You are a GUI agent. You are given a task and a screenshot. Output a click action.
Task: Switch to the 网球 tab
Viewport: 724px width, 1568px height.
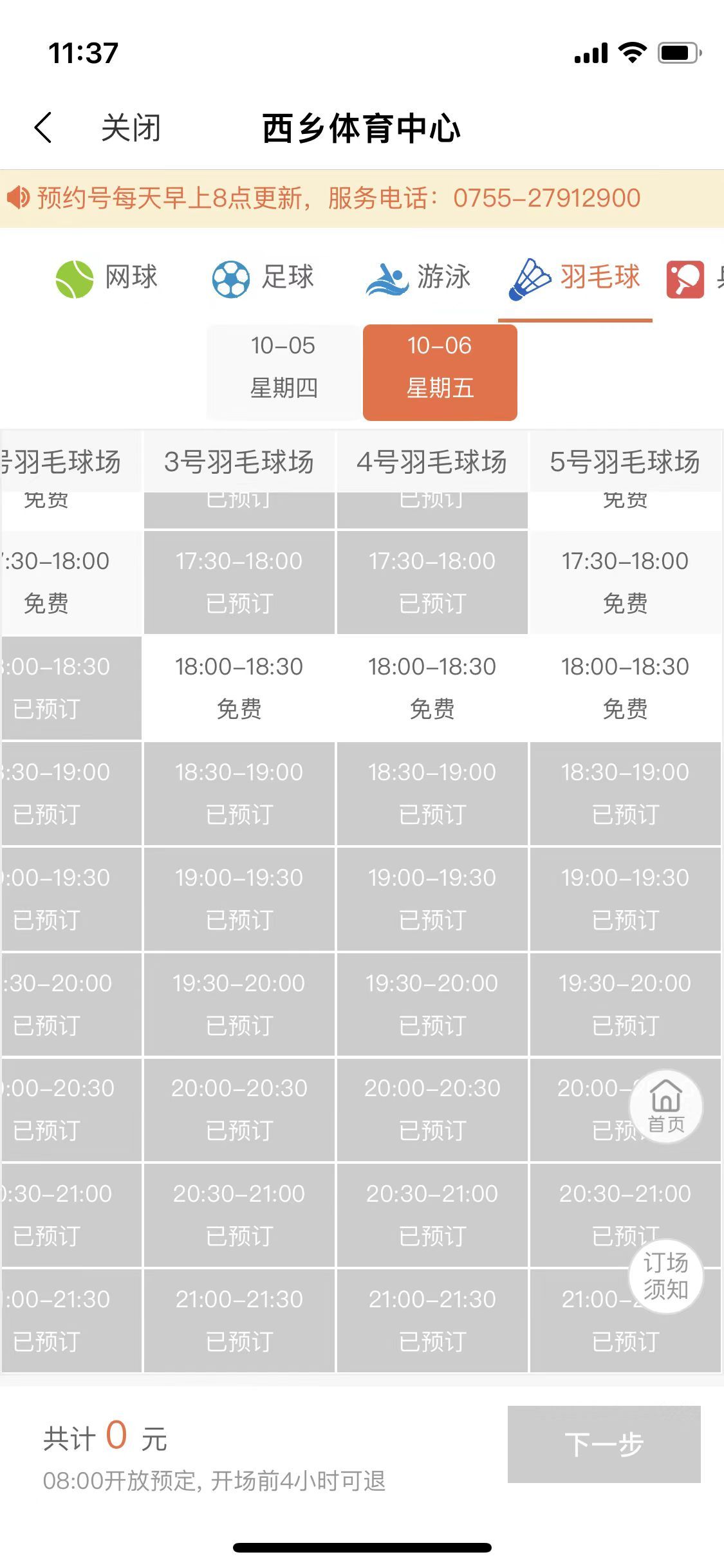107,278
